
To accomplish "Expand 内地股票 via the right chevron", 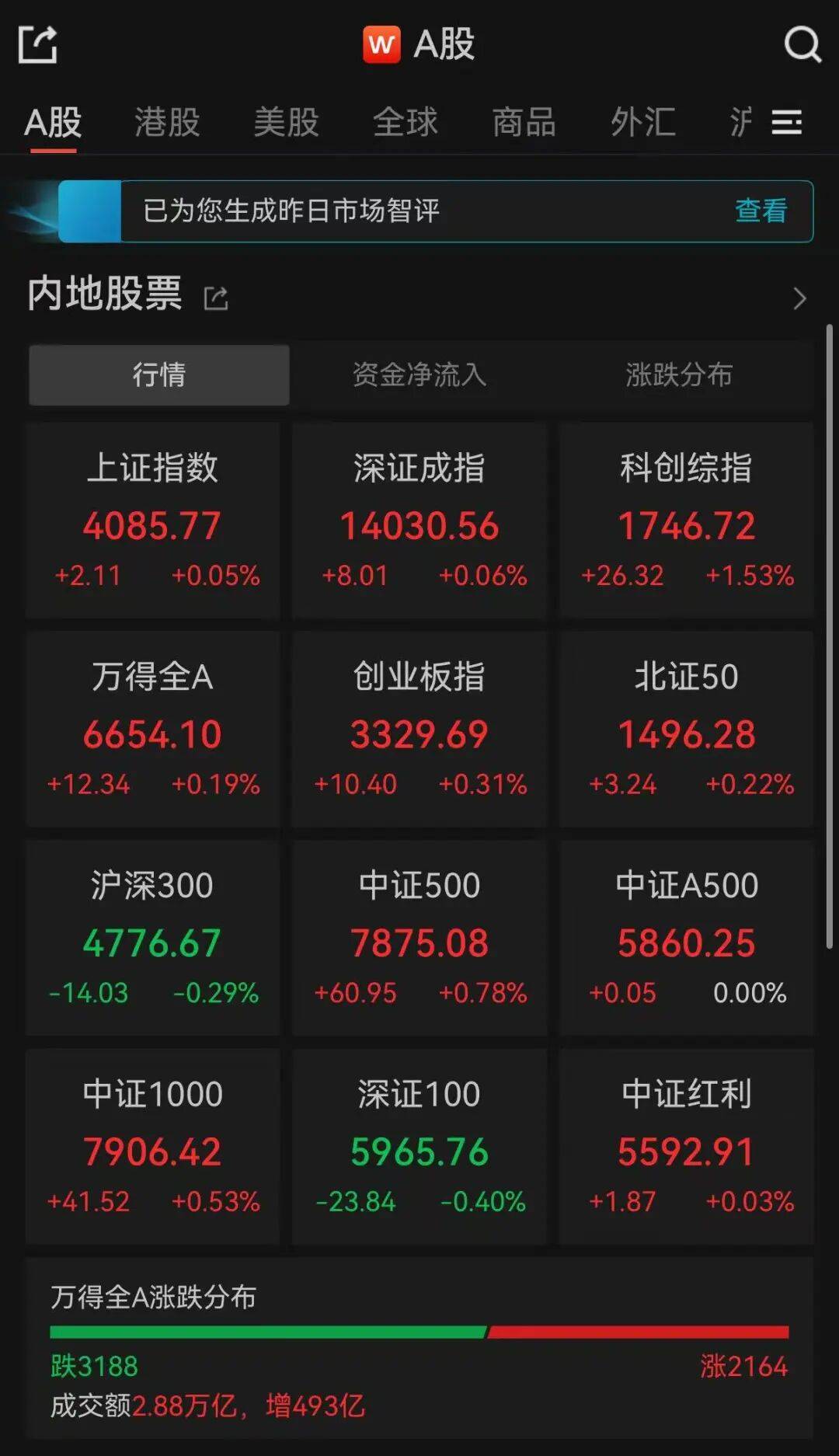I will [x=801, y=298].
